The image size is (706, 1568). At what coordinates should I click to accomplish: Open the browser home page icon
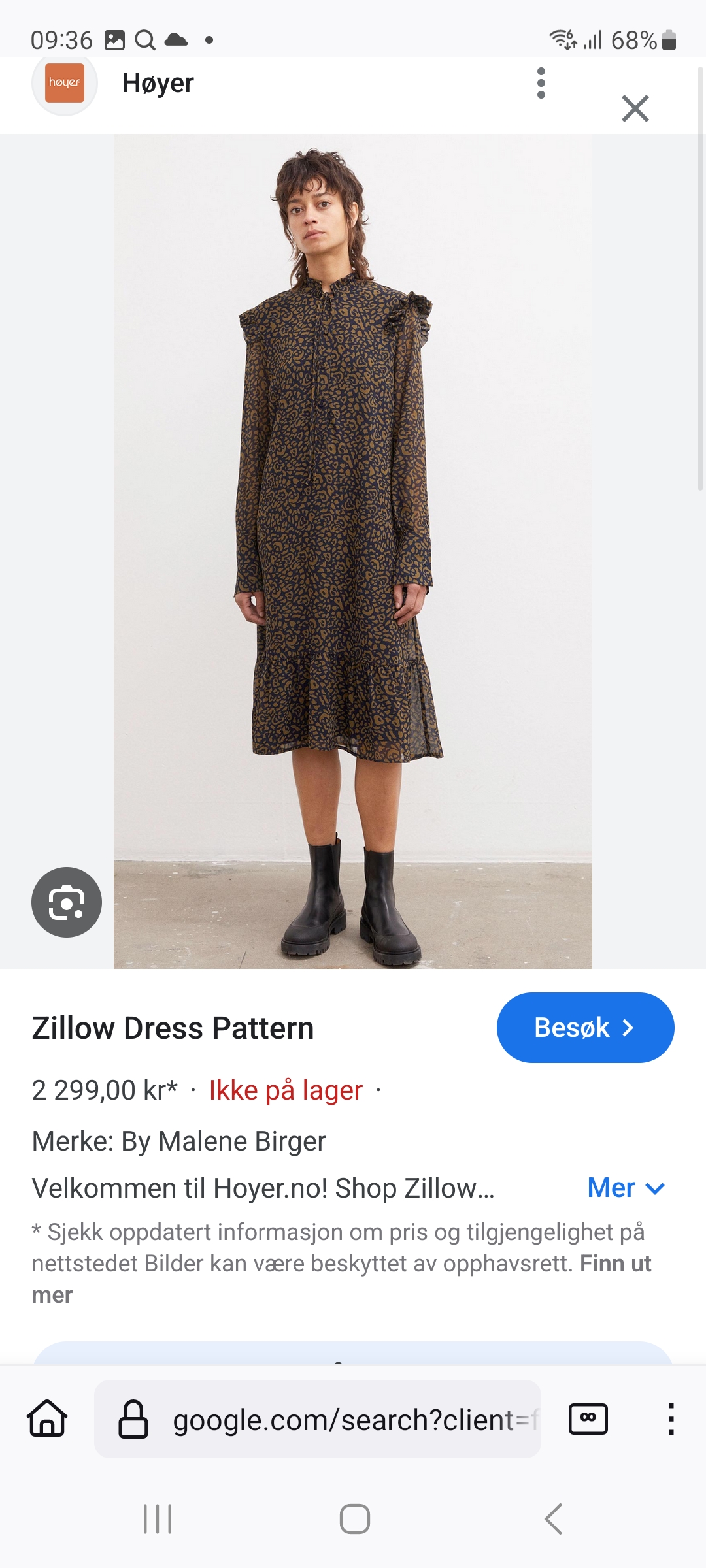(46, 1418)
